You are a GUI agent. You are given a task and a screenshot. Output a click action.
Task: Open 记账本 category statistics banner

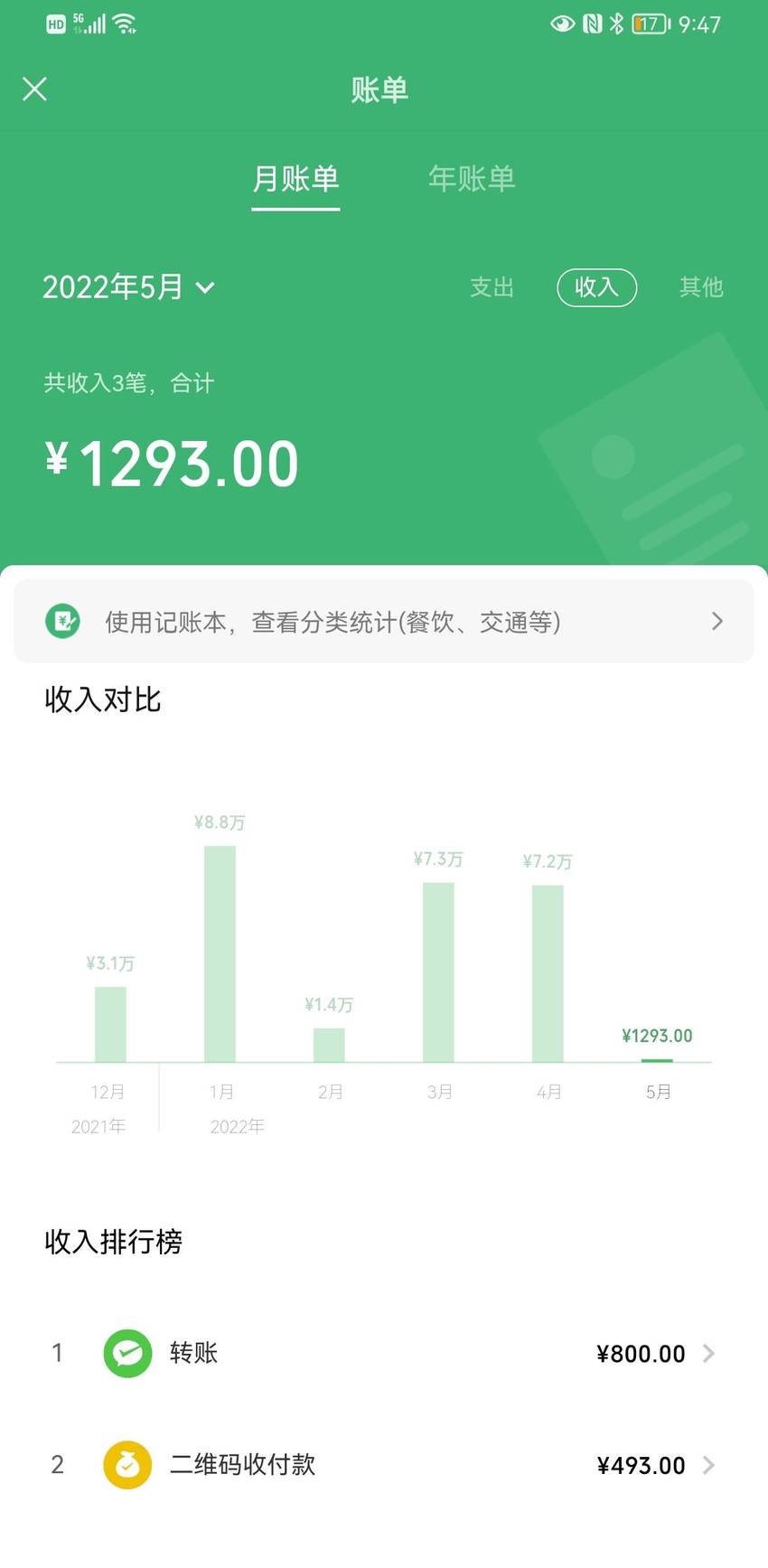[x=384, y=621]
